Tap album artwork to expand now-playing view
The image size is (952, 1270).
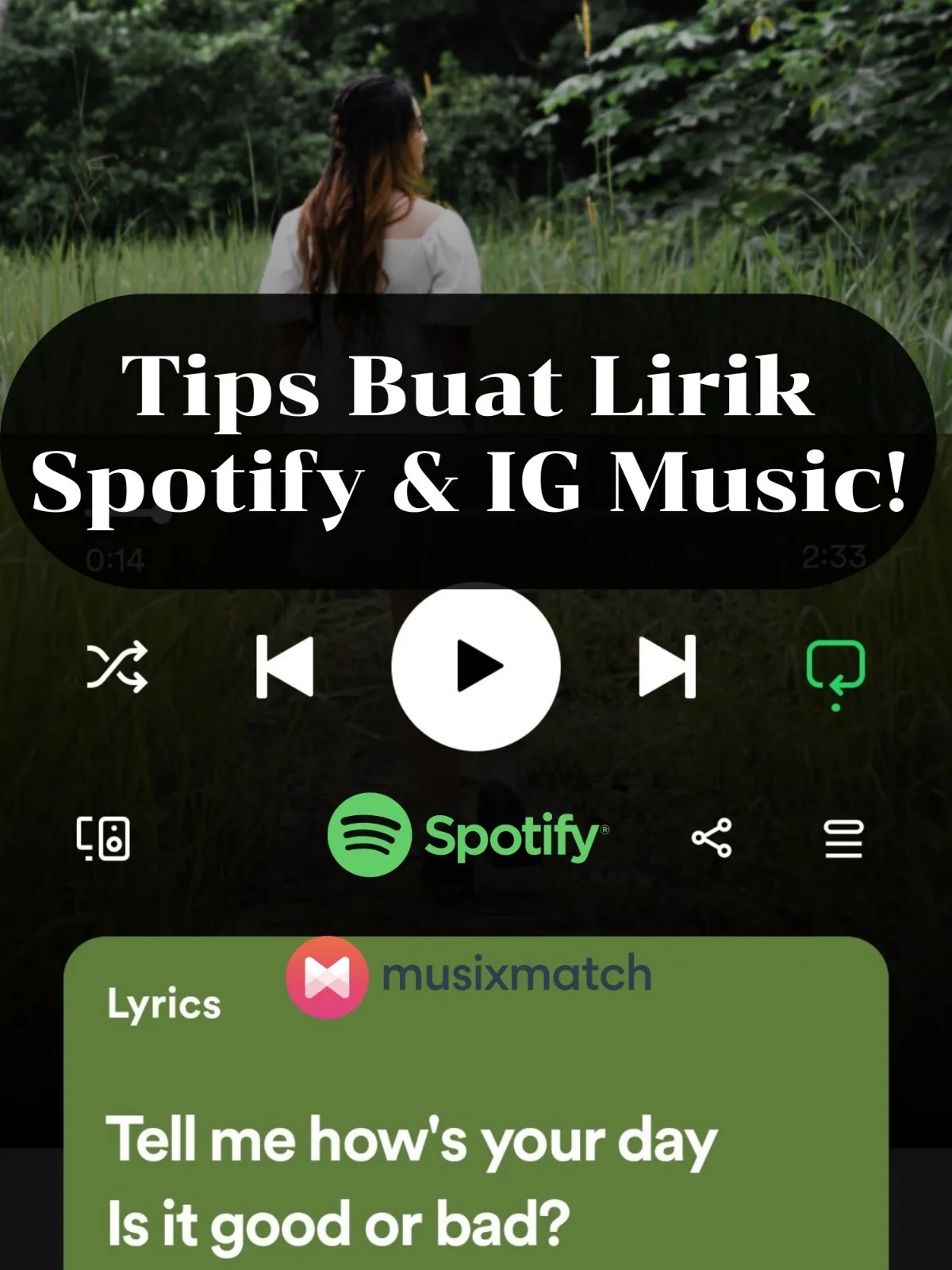point(476,159)
